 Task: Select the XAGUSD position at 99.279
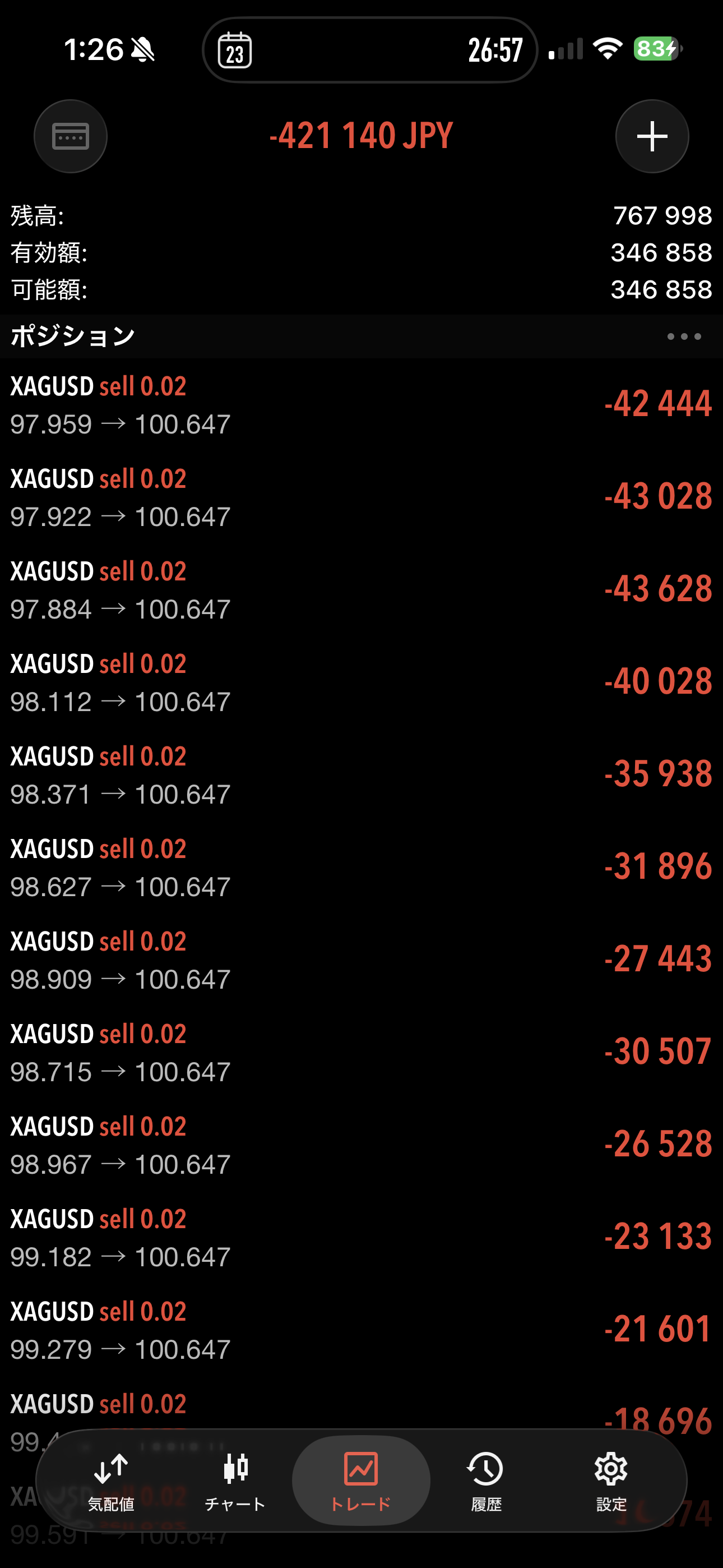point(361,1330)
